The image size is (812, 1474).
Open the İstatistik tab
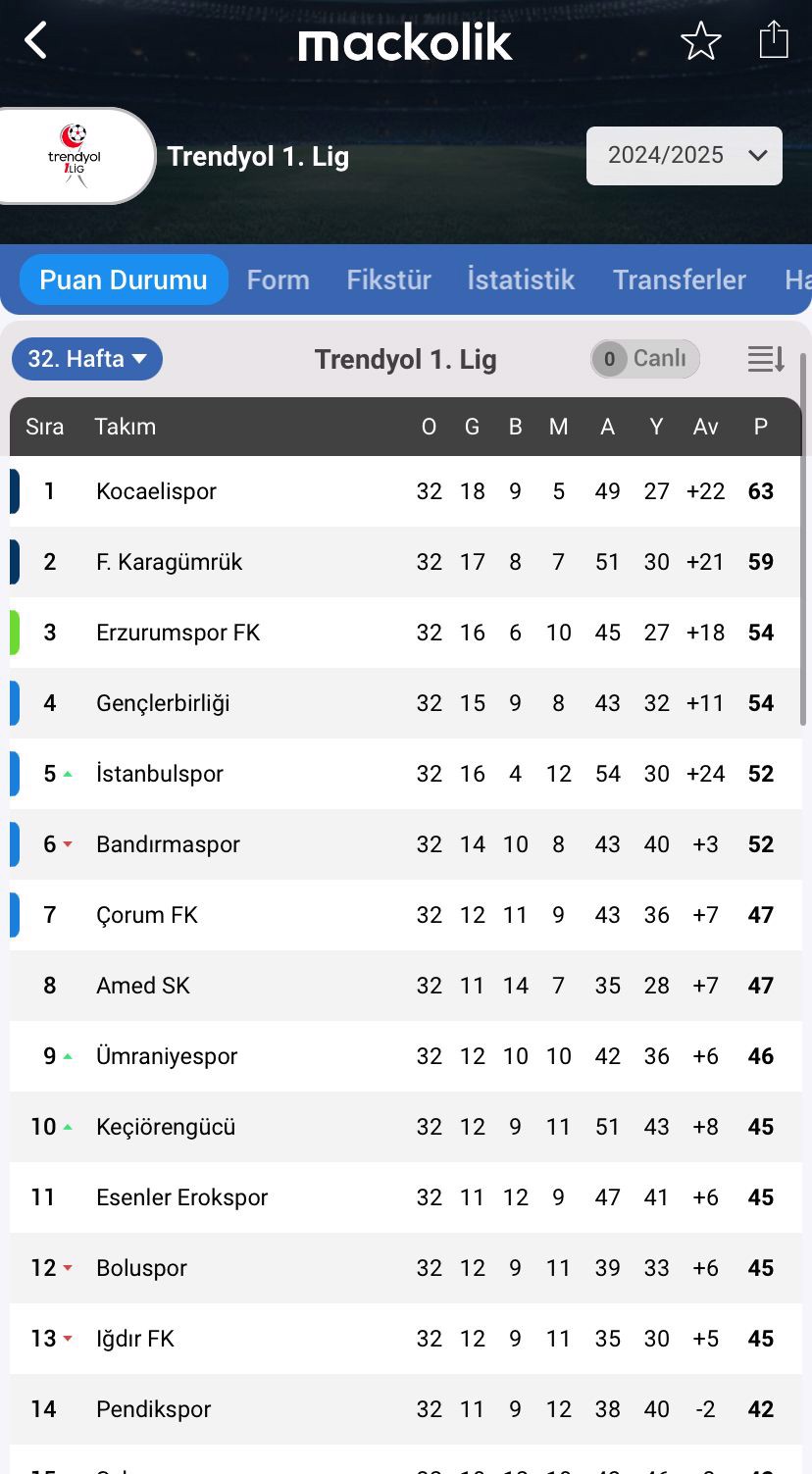521,280
